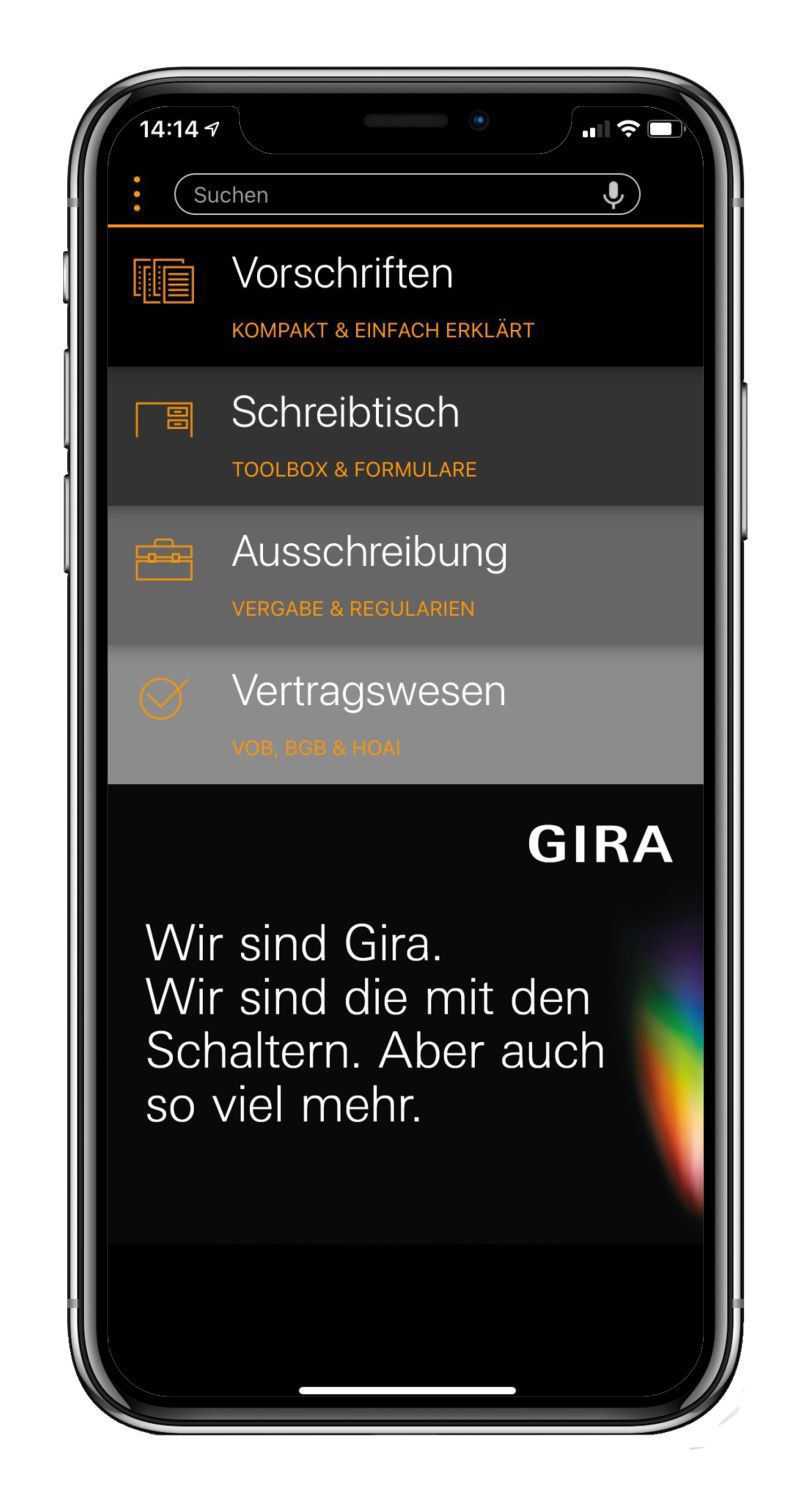Open the Gira banner
The image size is (800, 1505).
[x=405, y=1014]
